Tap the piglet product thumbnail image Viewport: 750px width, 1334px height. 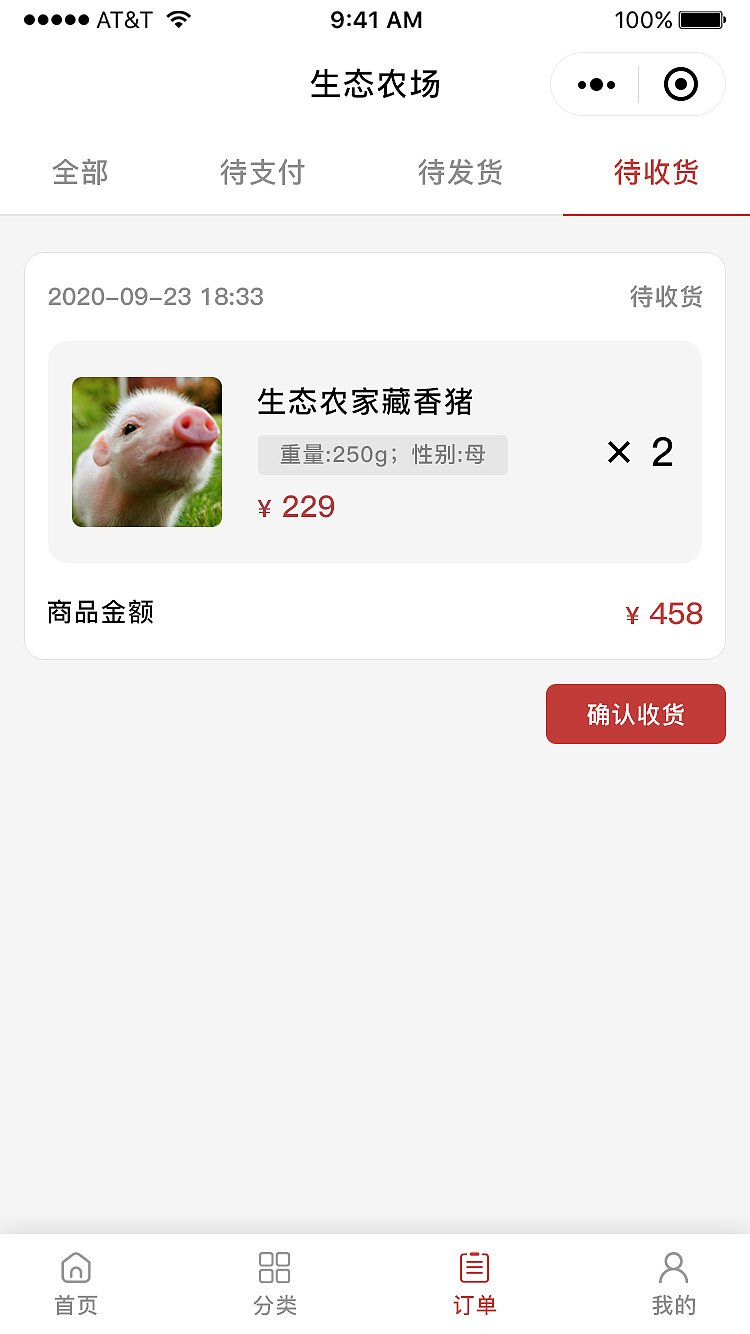coord(146,451)
